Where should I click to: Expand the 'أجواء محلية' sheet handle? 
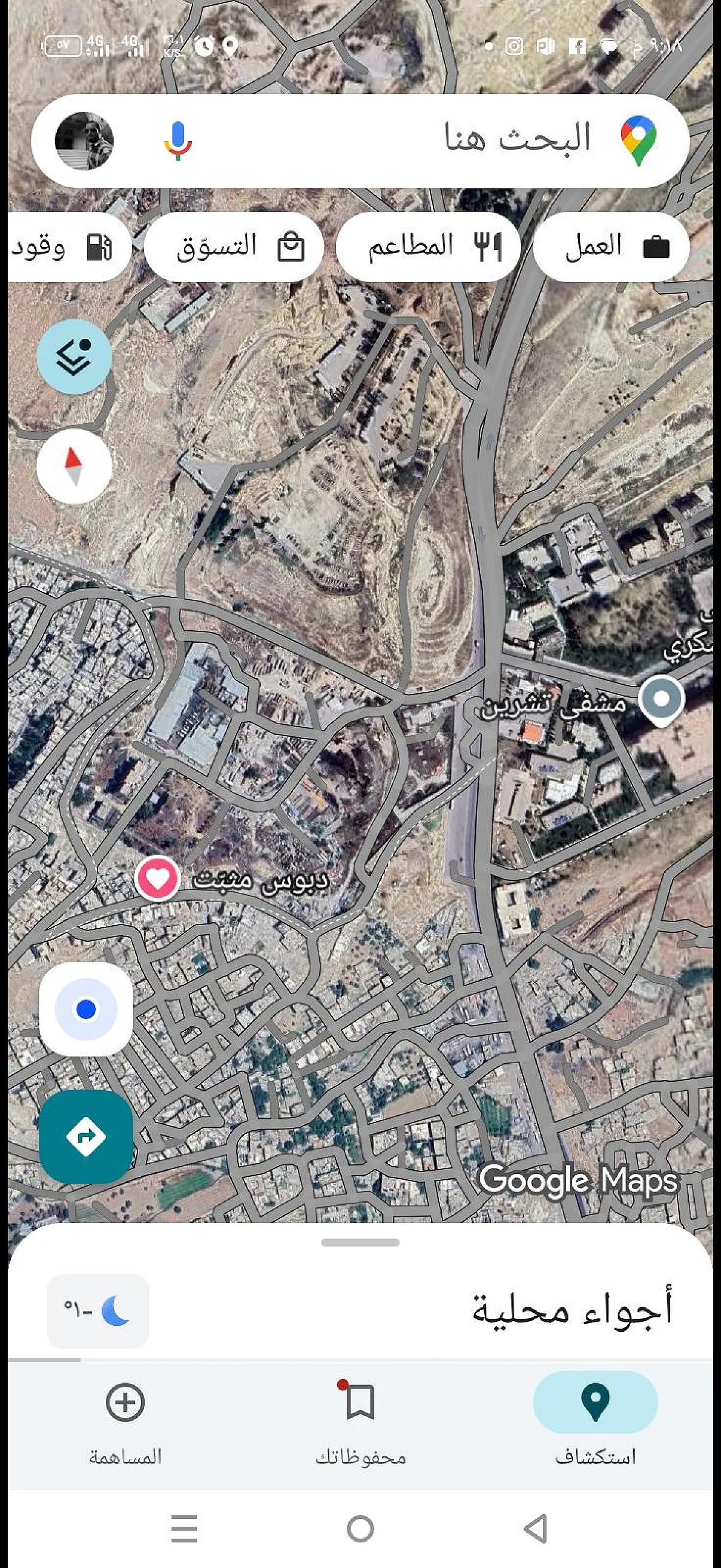point(360,1242)
